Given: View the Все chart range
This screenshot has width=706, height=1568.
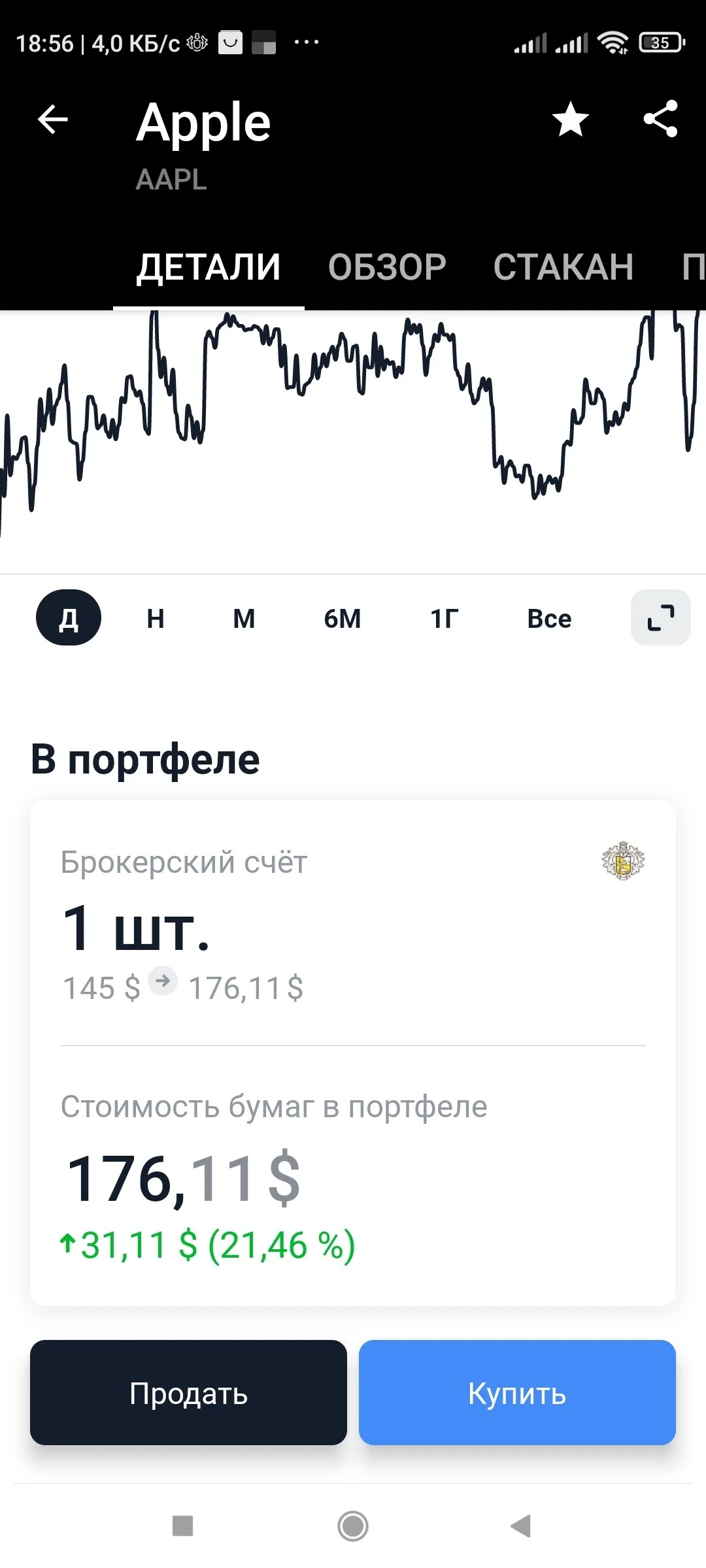Looking at the screenshot, I should click(549, 618).
